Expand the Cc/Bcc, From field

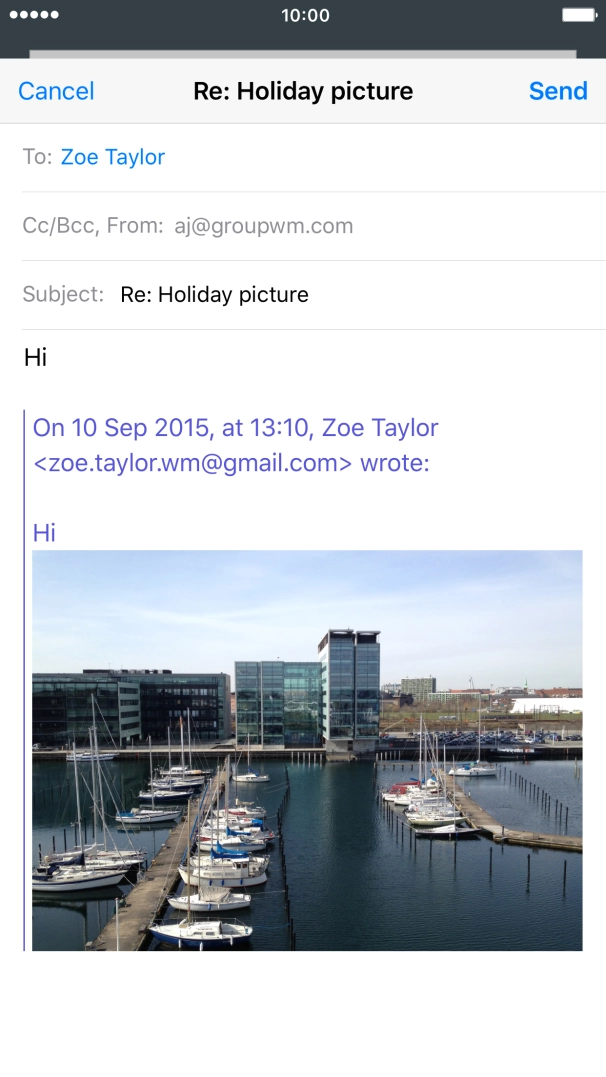click(188, 226)
